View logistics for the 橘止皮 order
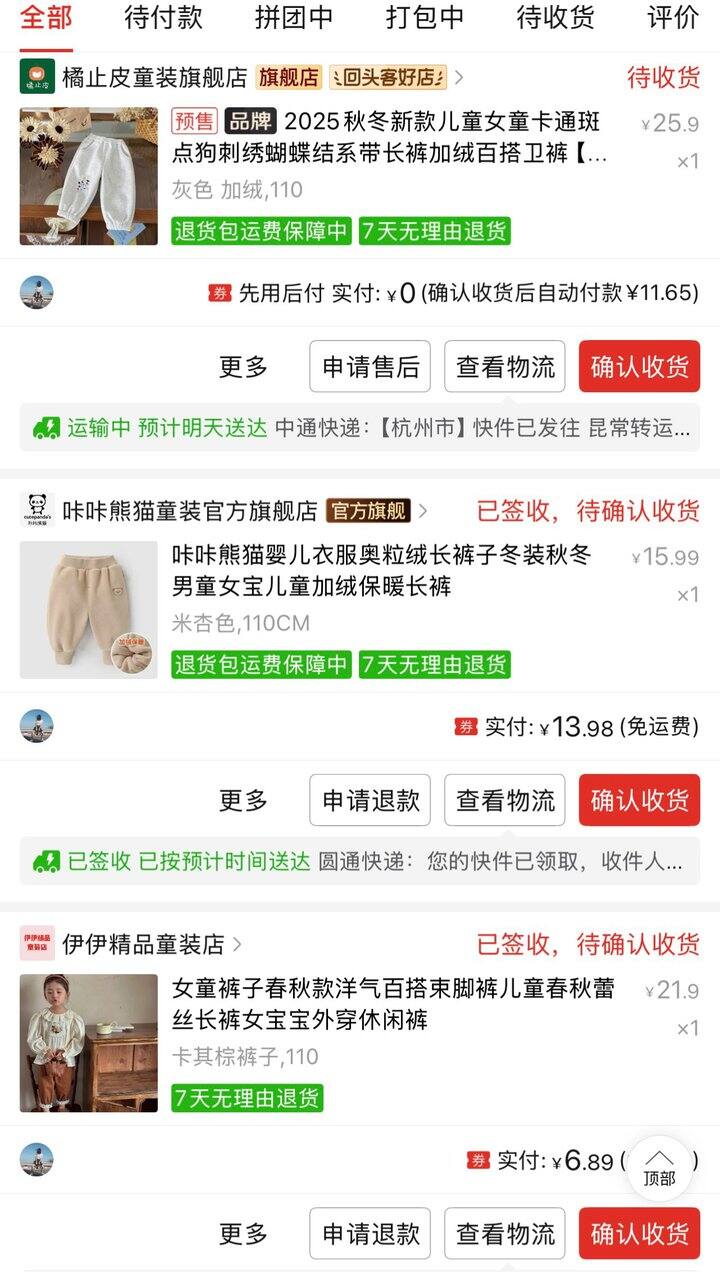The image size is (720, 1272). (505, 366)
